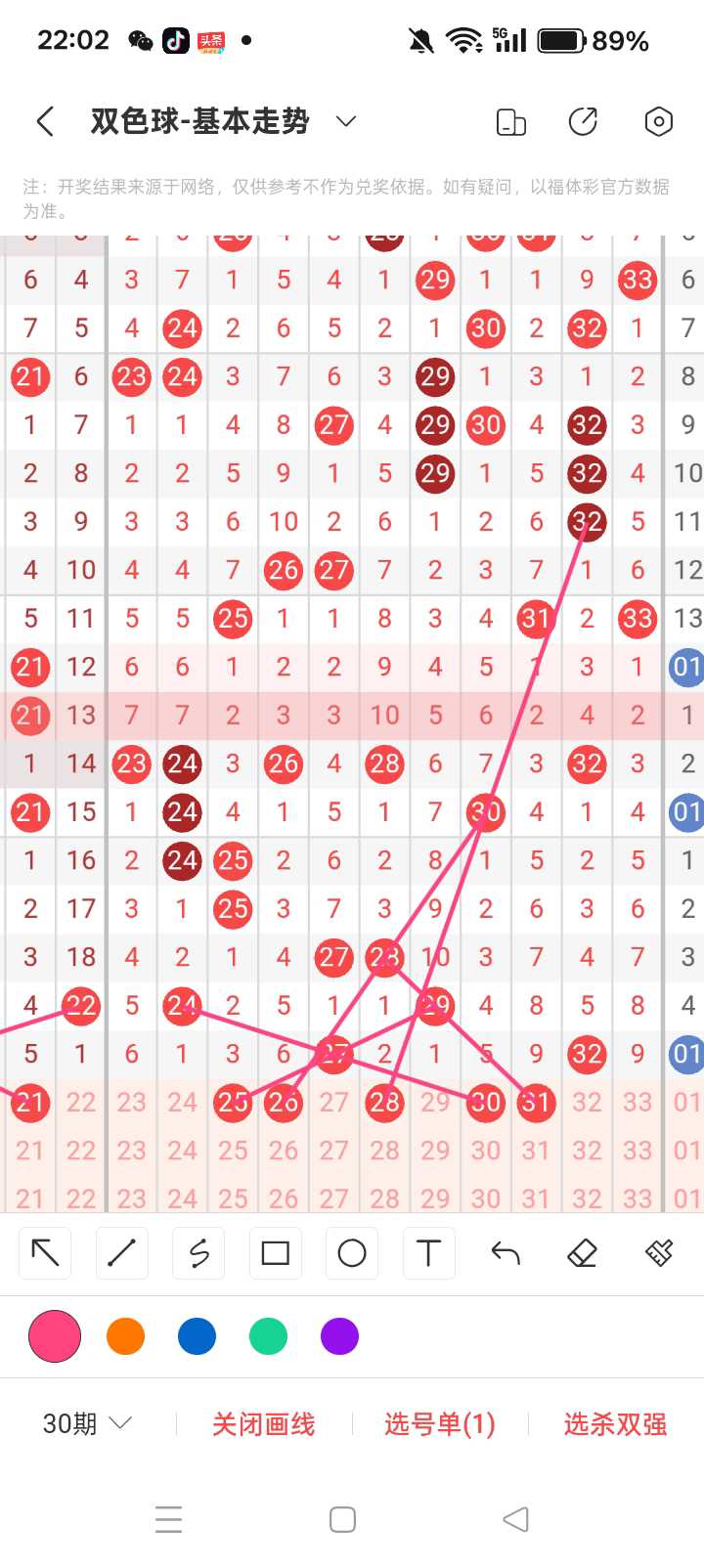Expand the 双色球-基本走势 chart type dropdown

(x=346, y=121)
